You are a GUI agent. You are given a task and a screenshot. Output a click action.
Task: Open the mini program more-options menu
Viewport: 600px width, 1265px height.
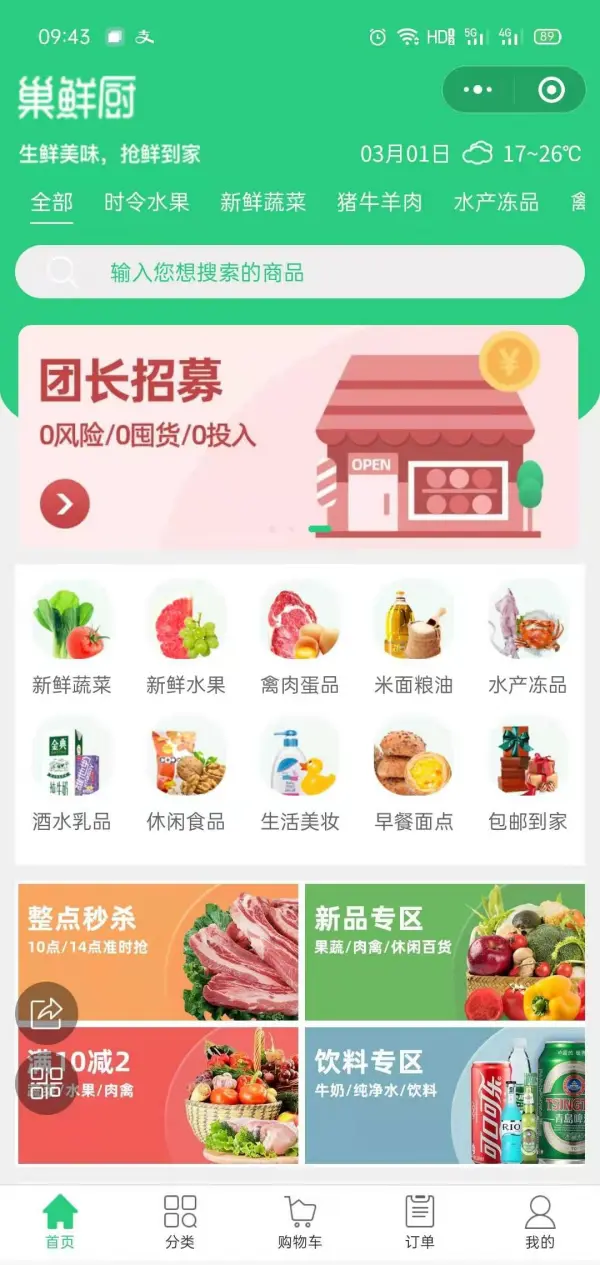(478, 90)
